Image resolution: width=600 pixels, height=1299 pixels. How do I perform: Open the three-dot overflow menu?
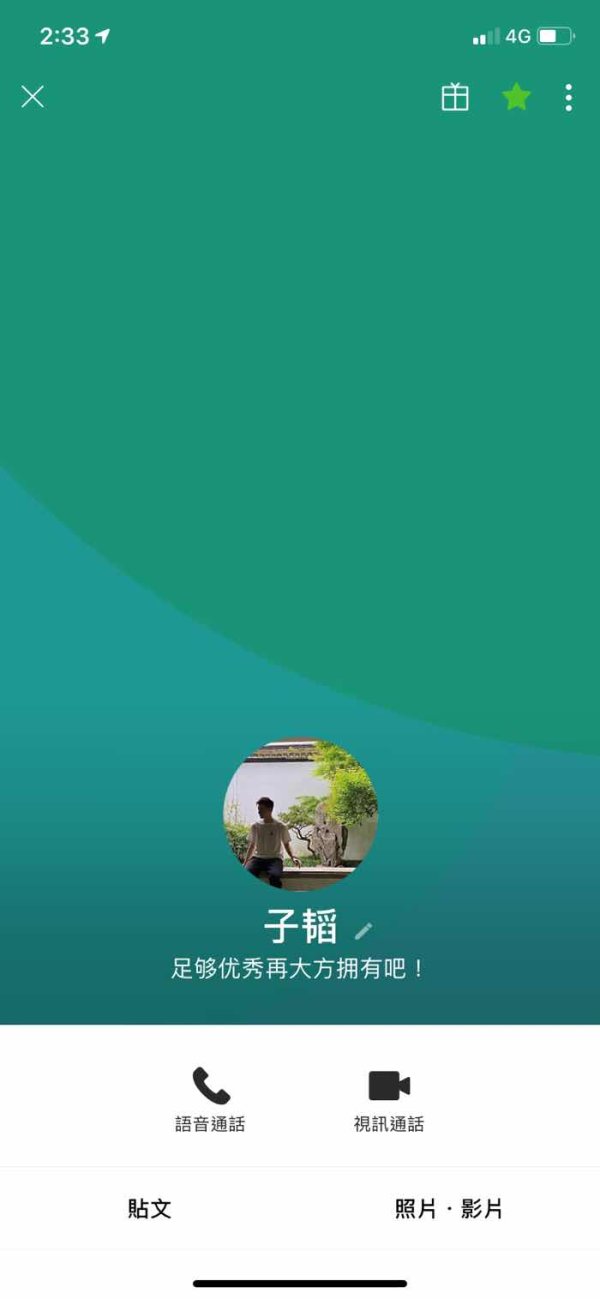tap(568, 97)
